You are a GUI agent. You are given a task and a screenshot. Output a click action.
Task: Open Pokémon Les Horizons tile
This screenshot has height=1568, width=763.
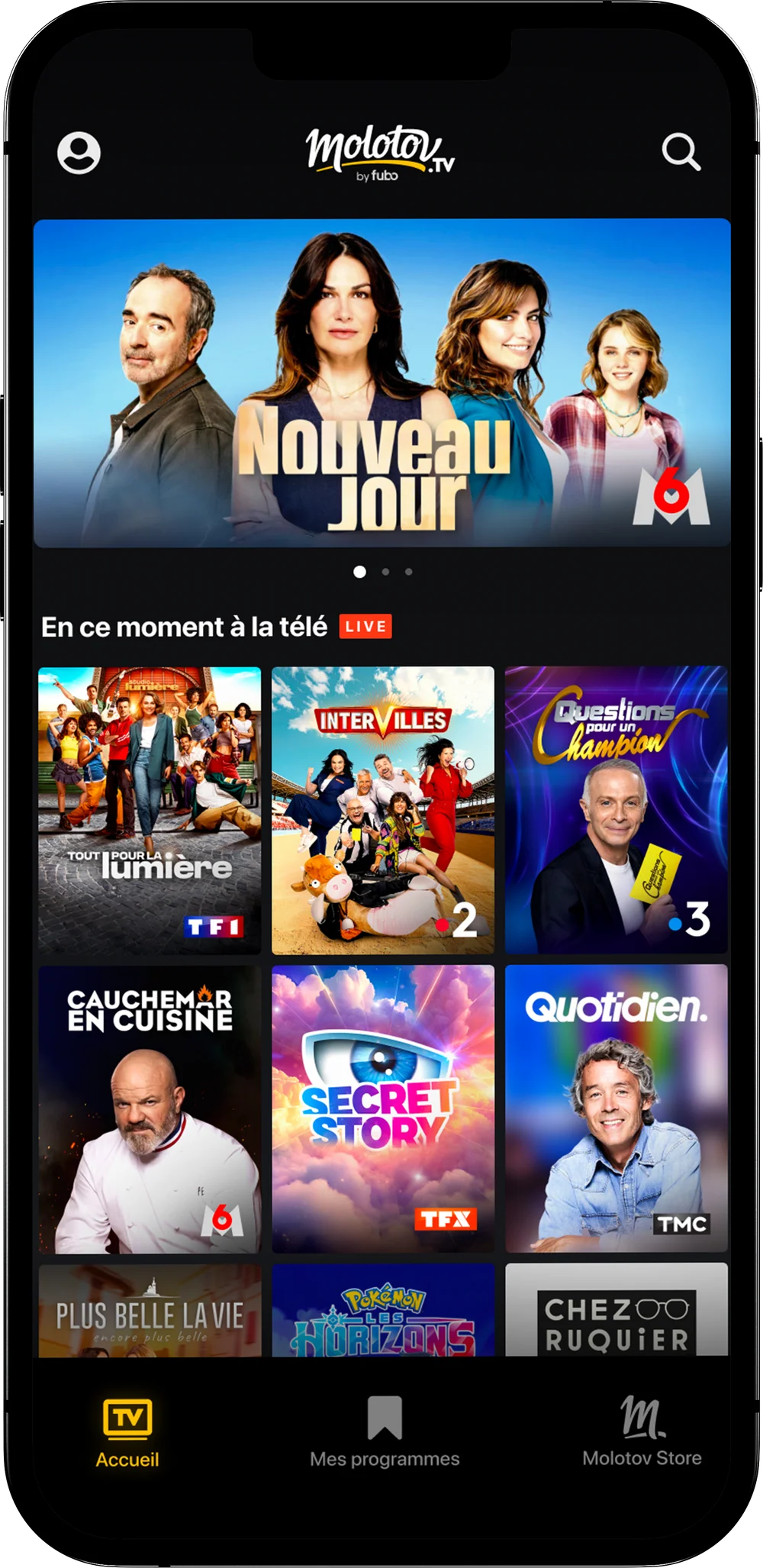click(x=383, y=1311)
